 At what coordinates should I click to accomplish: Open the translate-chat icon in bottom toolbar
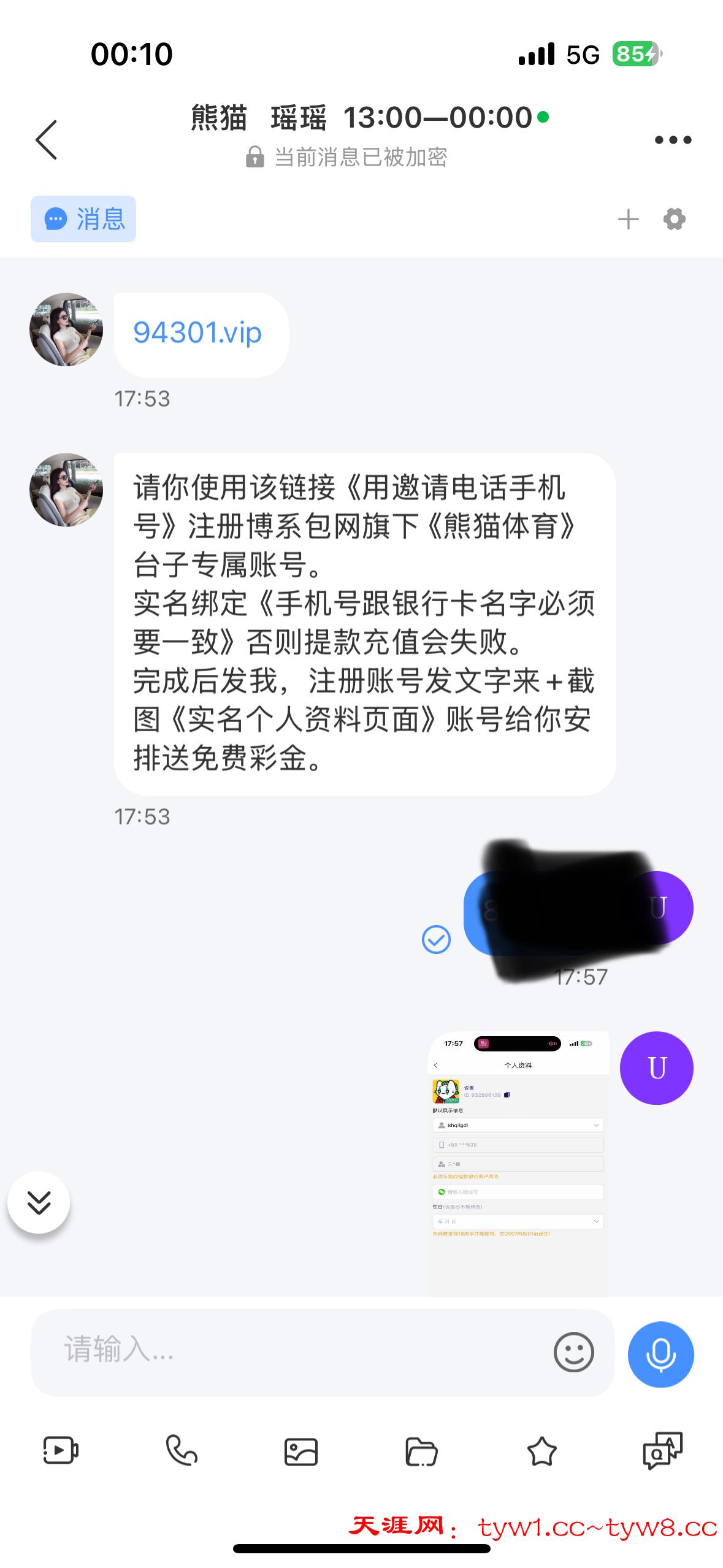click(x=662, y=1451)
